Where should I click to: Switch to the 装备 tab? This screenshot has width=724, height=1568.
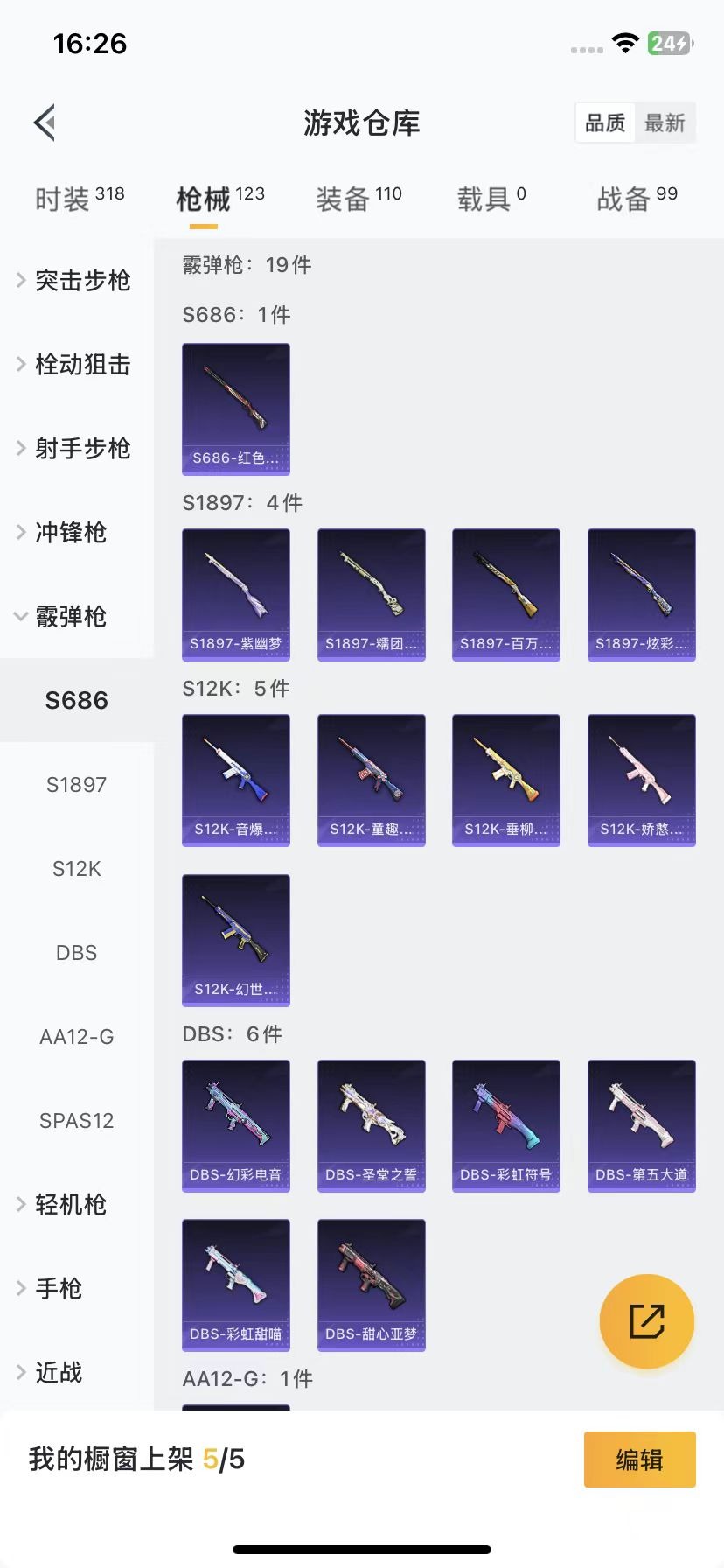pyautogui.click(x=359, y=199)
